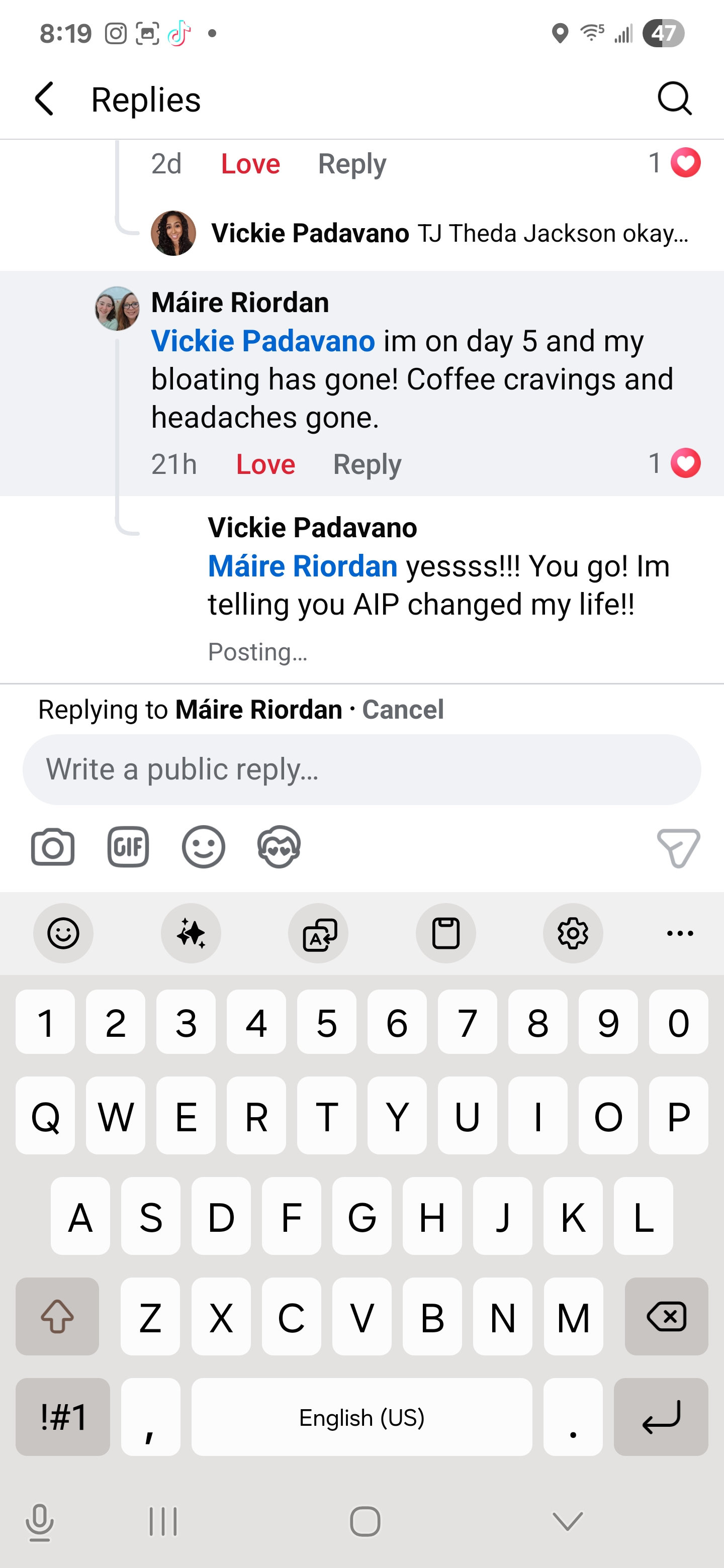724x1568 pixels.
Task: Open Vickie Padavano's collapsed reply to TJ
Action: 449,234
